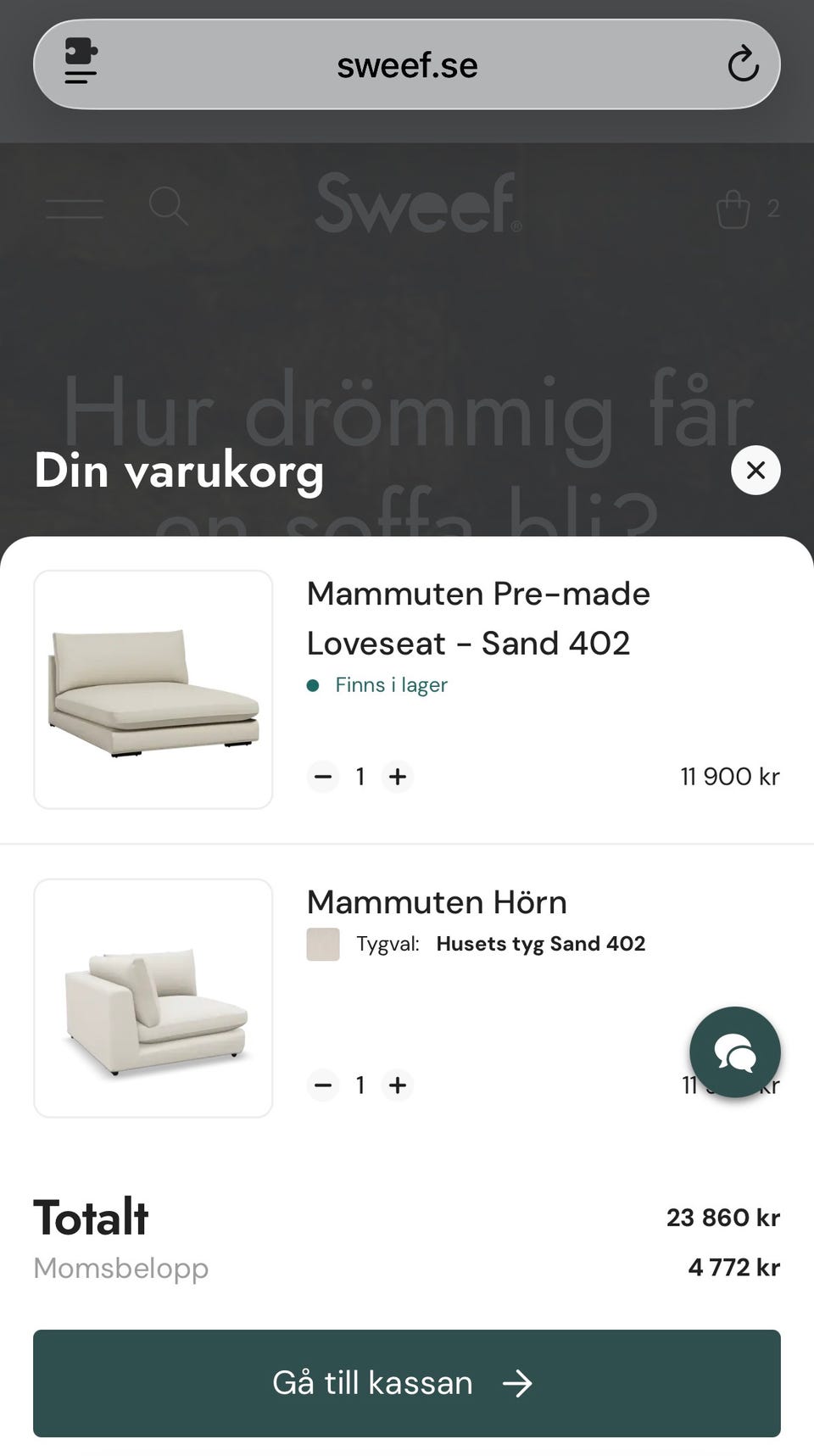Tap Gå till kassan checkout button
This screenshot has width=814, height=1456.
pyautogui.click(x=407, y=1383)
